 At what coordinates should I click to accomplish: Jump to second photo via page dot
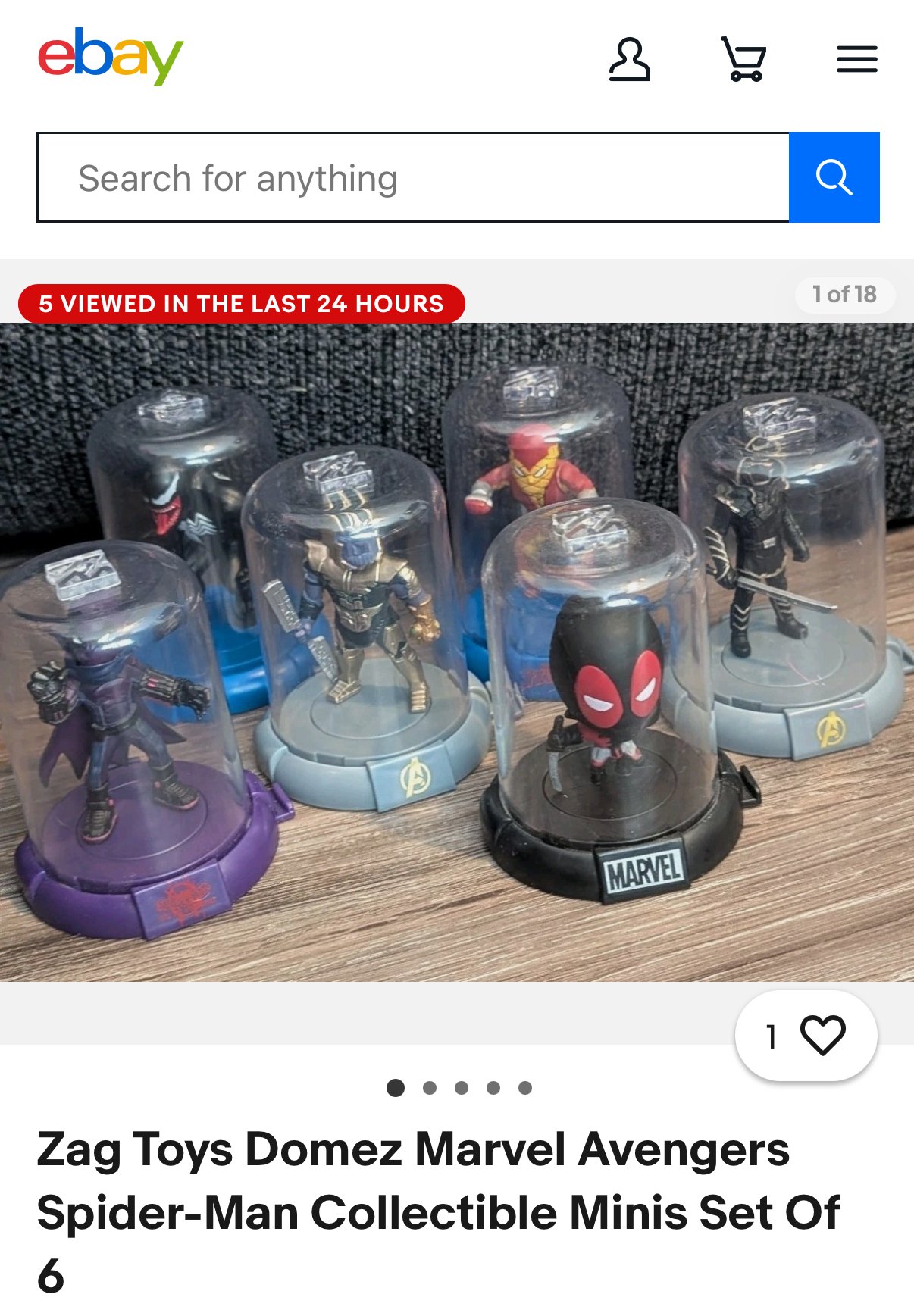(430, 1088)
